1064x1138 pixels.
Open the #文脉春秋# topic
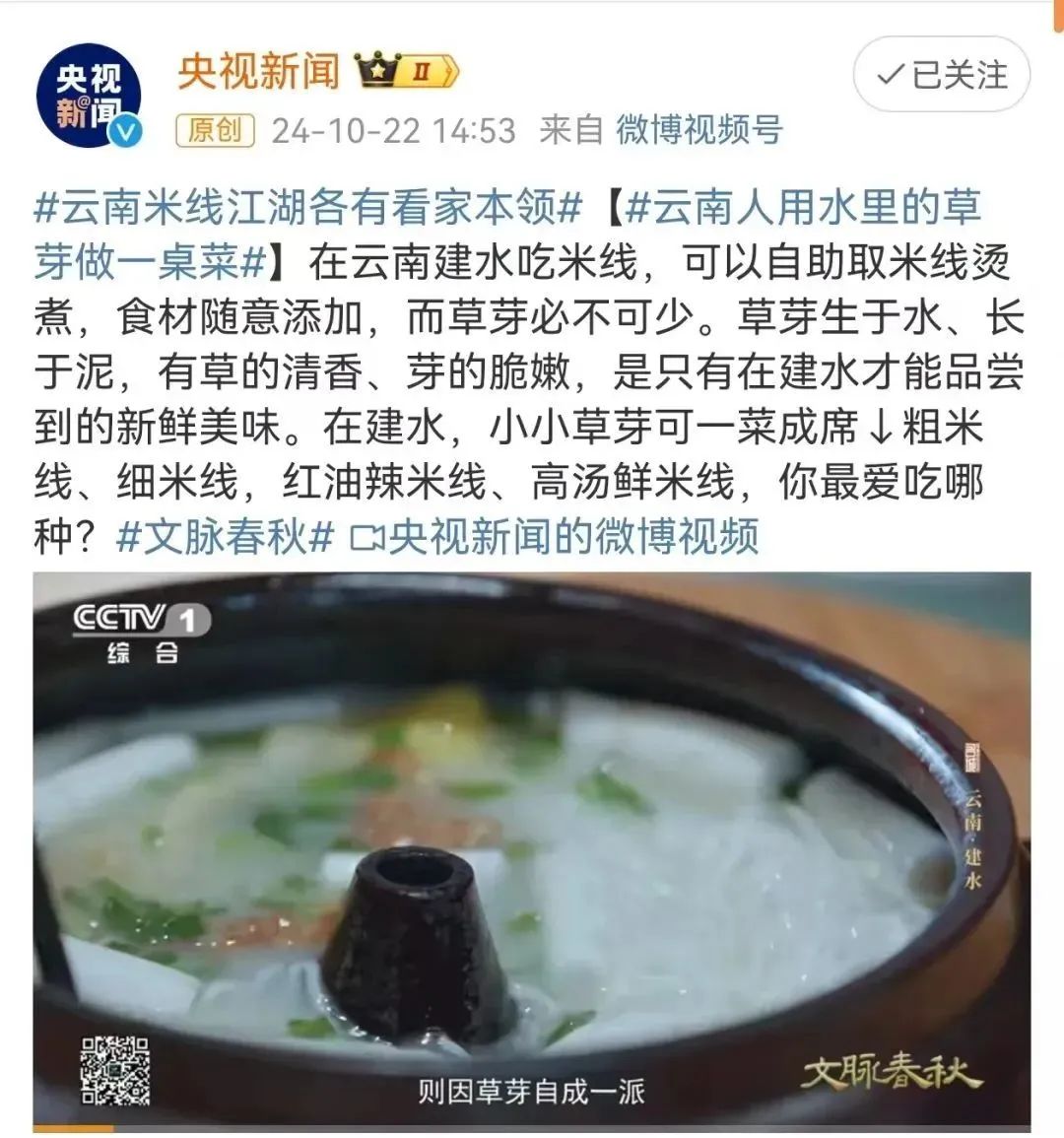click(x=226, y=537)
